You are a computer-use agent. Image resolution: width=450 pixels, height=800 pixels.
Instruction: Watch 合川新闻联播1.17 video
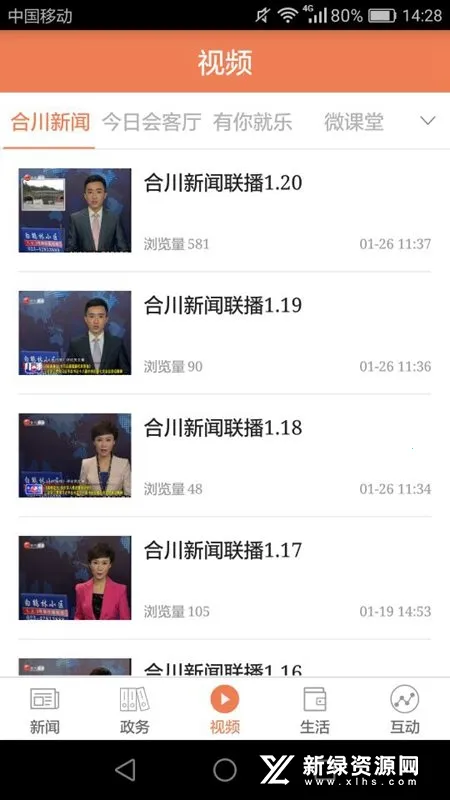[224, 578]
